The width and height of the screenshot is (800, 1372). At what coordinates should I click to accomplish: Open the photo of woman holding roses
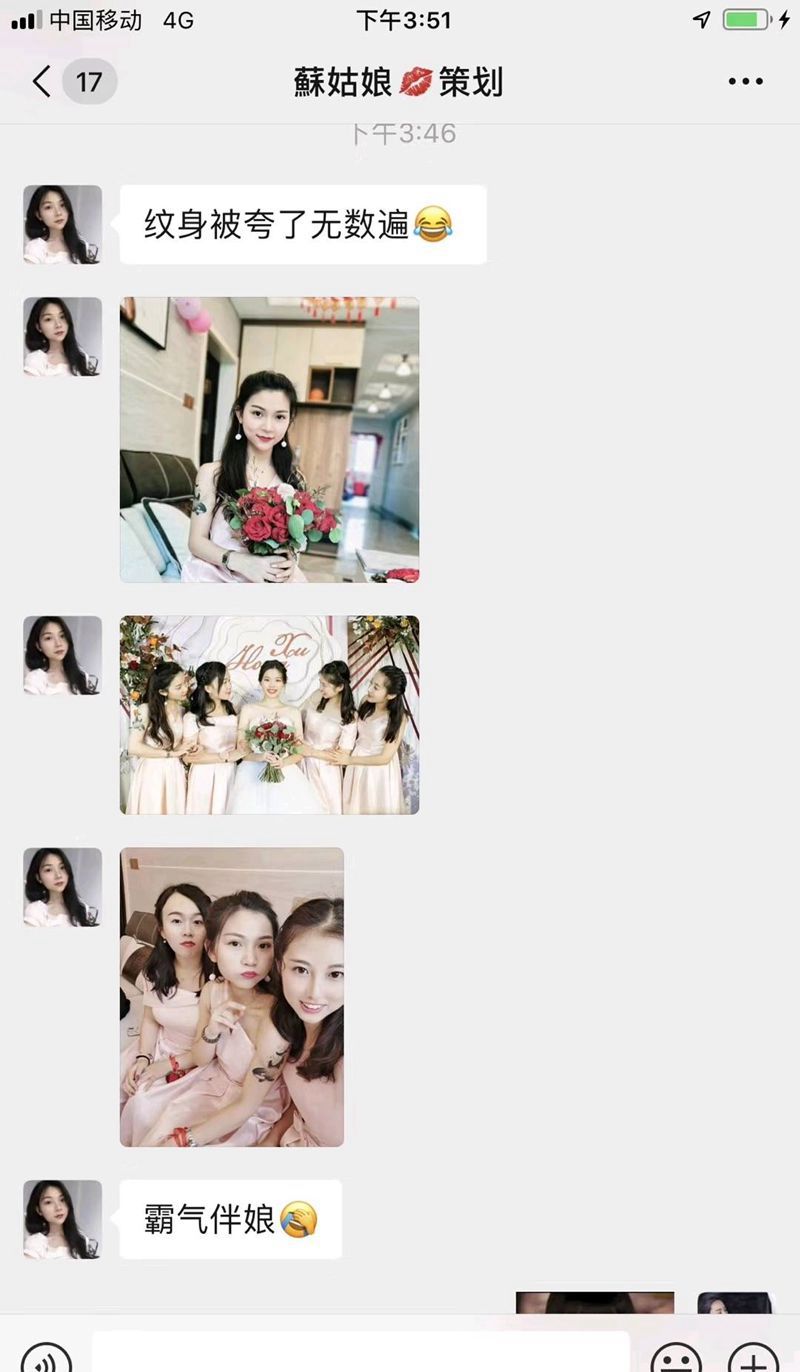click(x=269, y=439)
